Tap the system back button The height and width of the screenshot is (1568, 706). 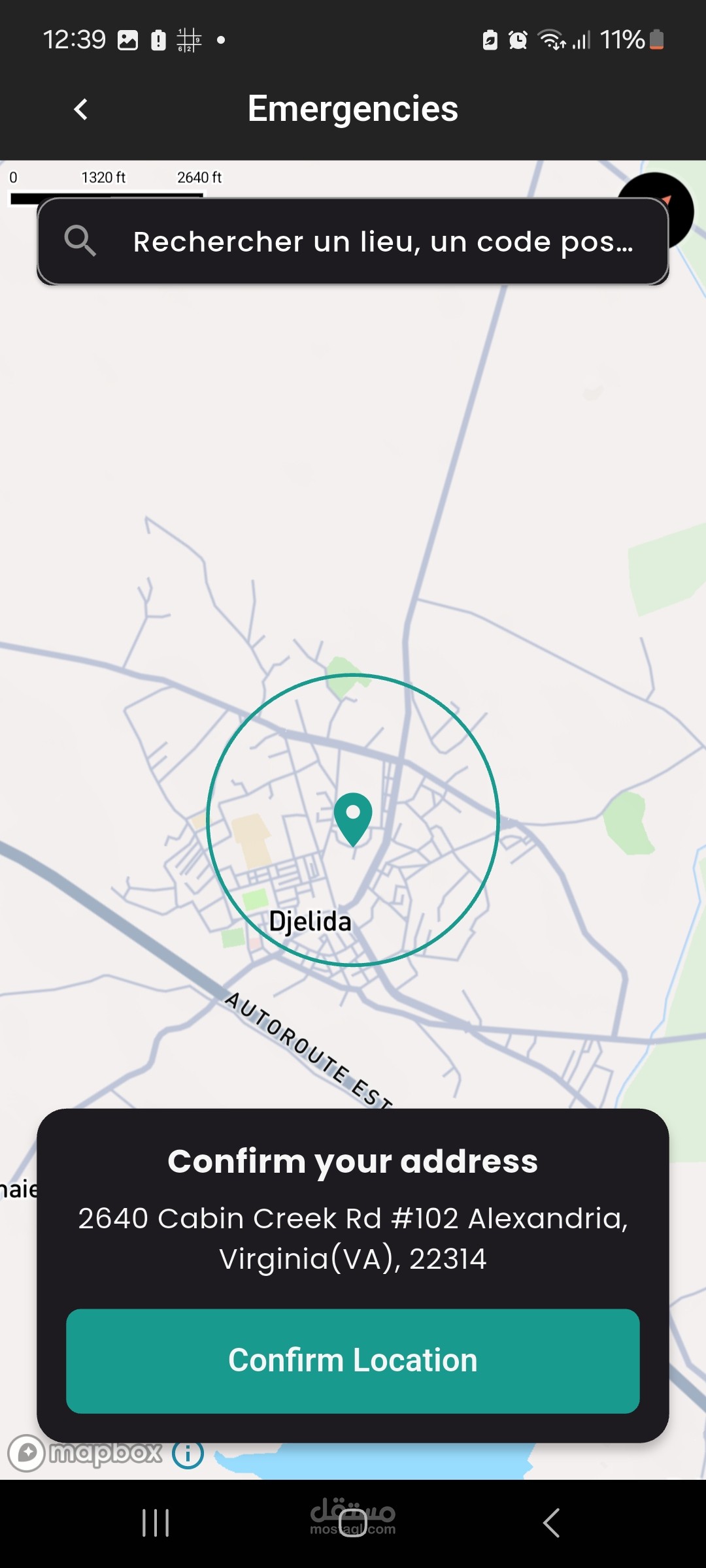coord(551,1523)
